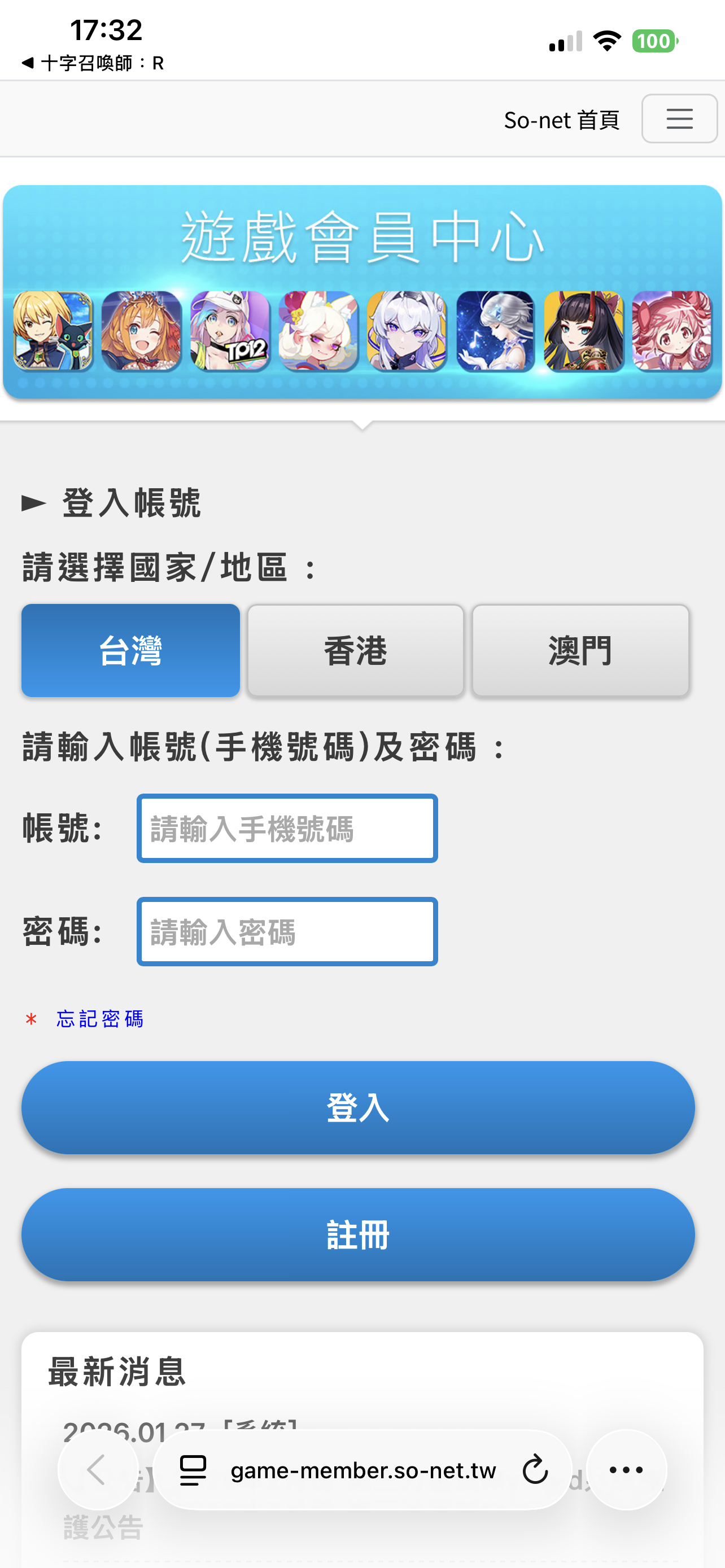Focus the 帳號 phone number field
Screen dimensions: 725x1568
click(287, 828)
